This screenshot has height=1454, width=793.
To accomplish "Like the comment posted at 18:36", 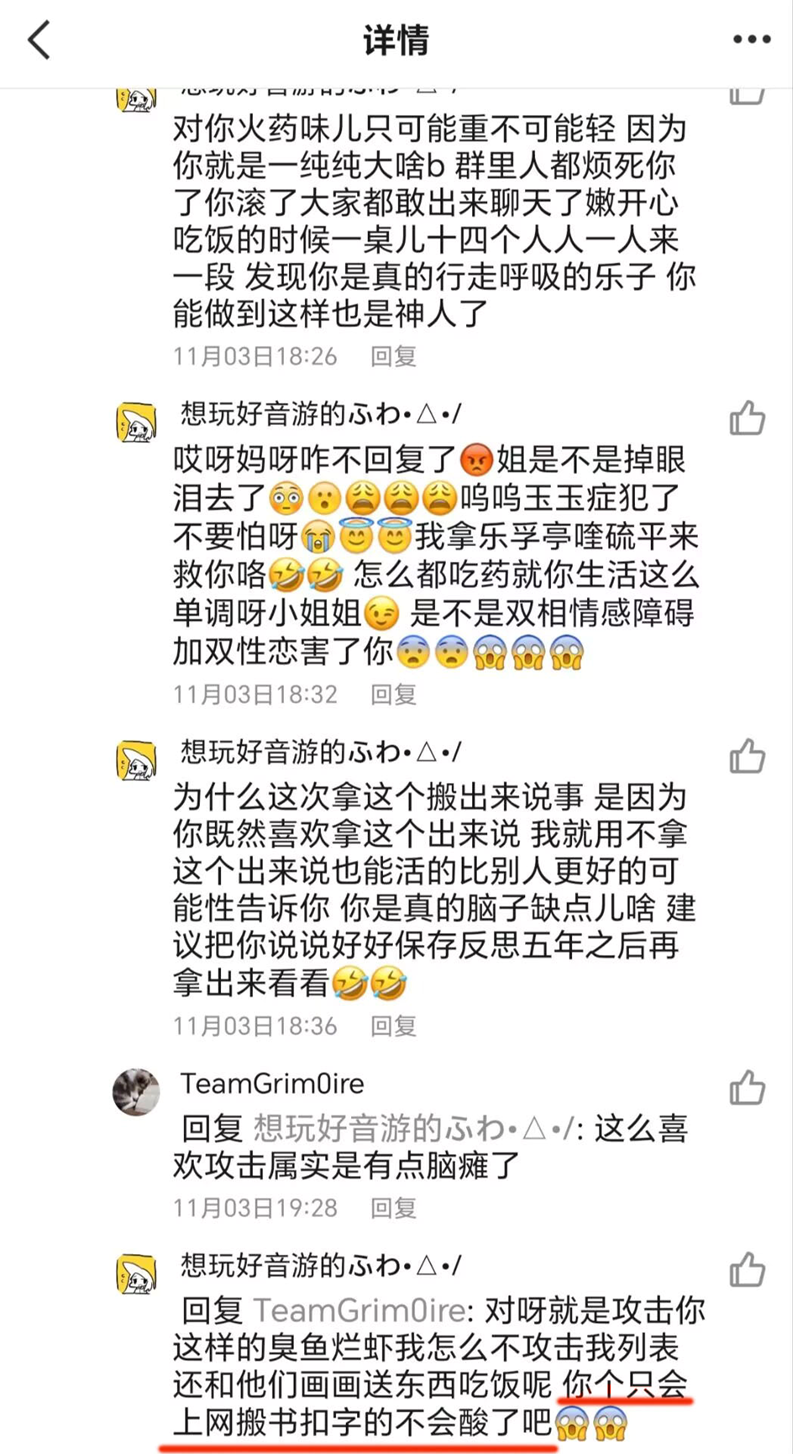I will coord(747,757).
